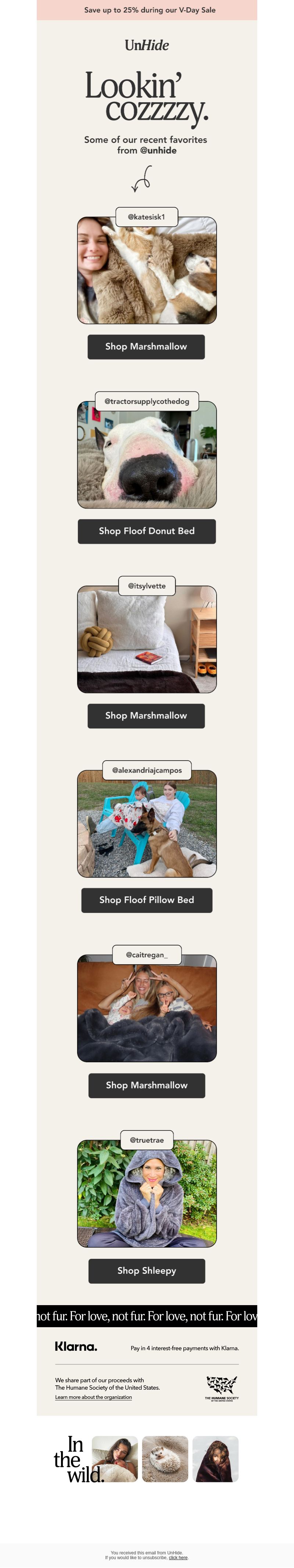This screenshot has height=1568, width=294.
Task: Tap the Shop Shleepy button
Action: (147, 1270)
